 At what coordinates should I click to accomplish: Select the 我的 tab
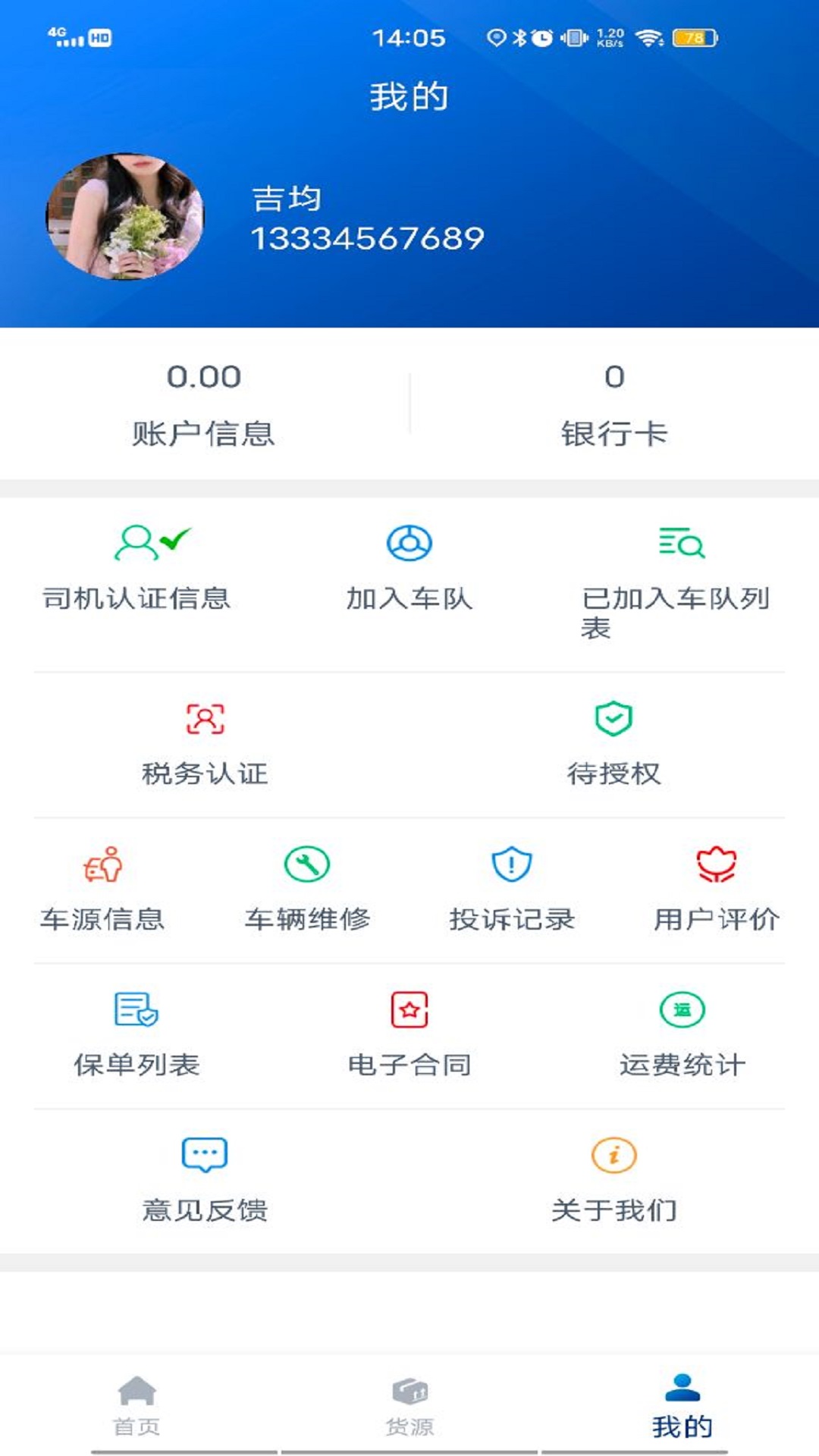682,1407
